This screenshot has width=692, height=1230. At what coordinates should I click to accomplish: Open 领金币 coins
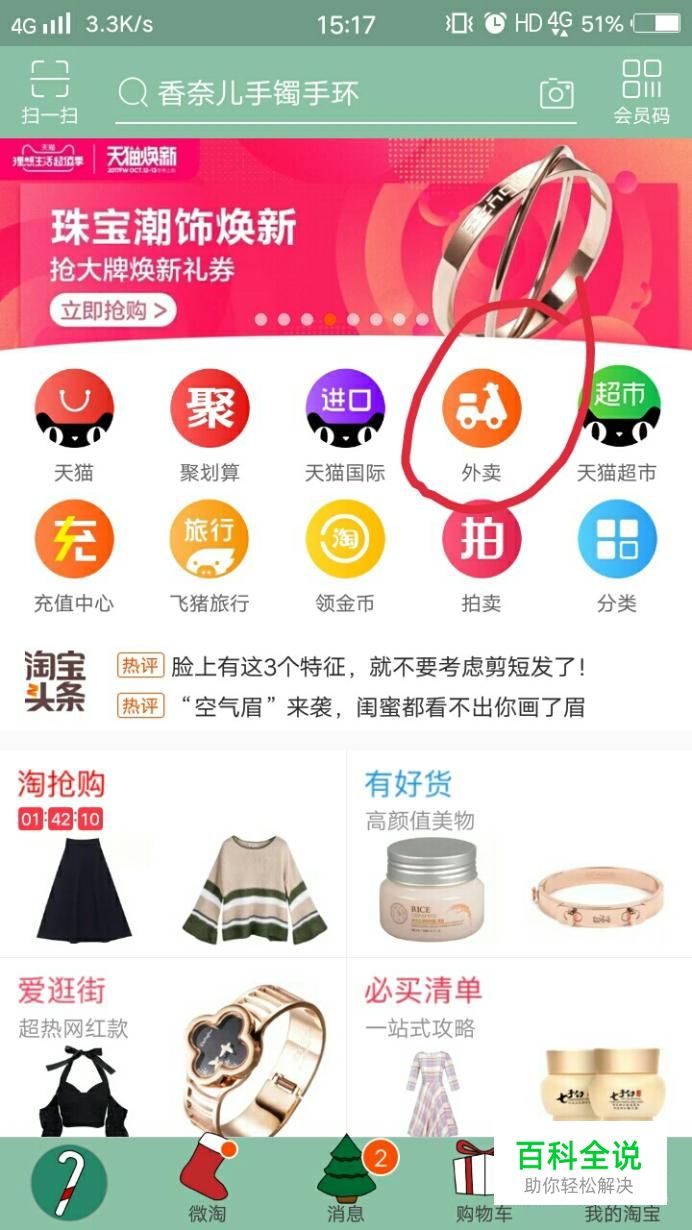pos(345,555)
